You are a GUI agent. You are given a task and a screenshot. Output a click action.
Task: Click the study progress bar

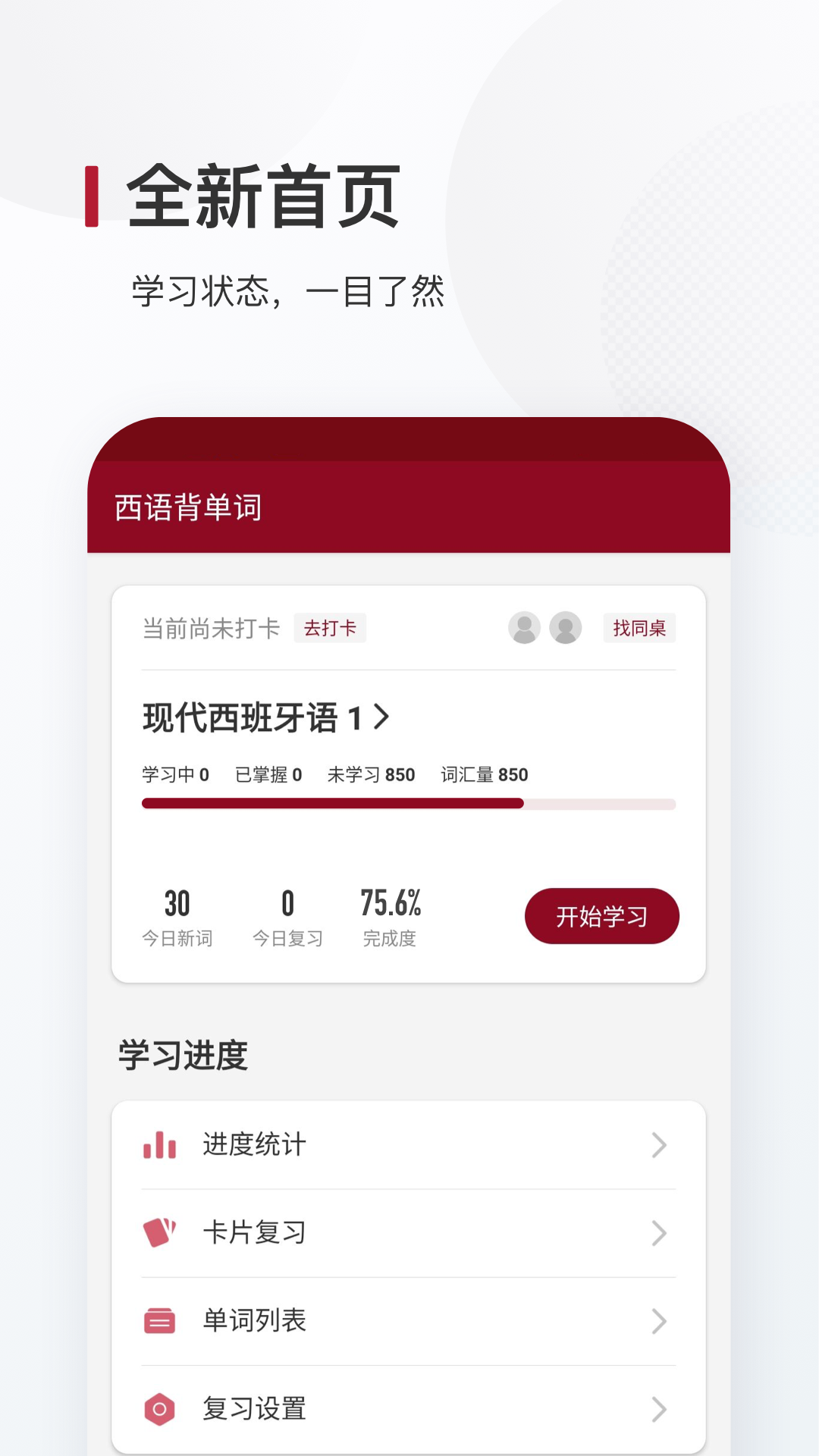pyautogui.click(x=407, y=802)
